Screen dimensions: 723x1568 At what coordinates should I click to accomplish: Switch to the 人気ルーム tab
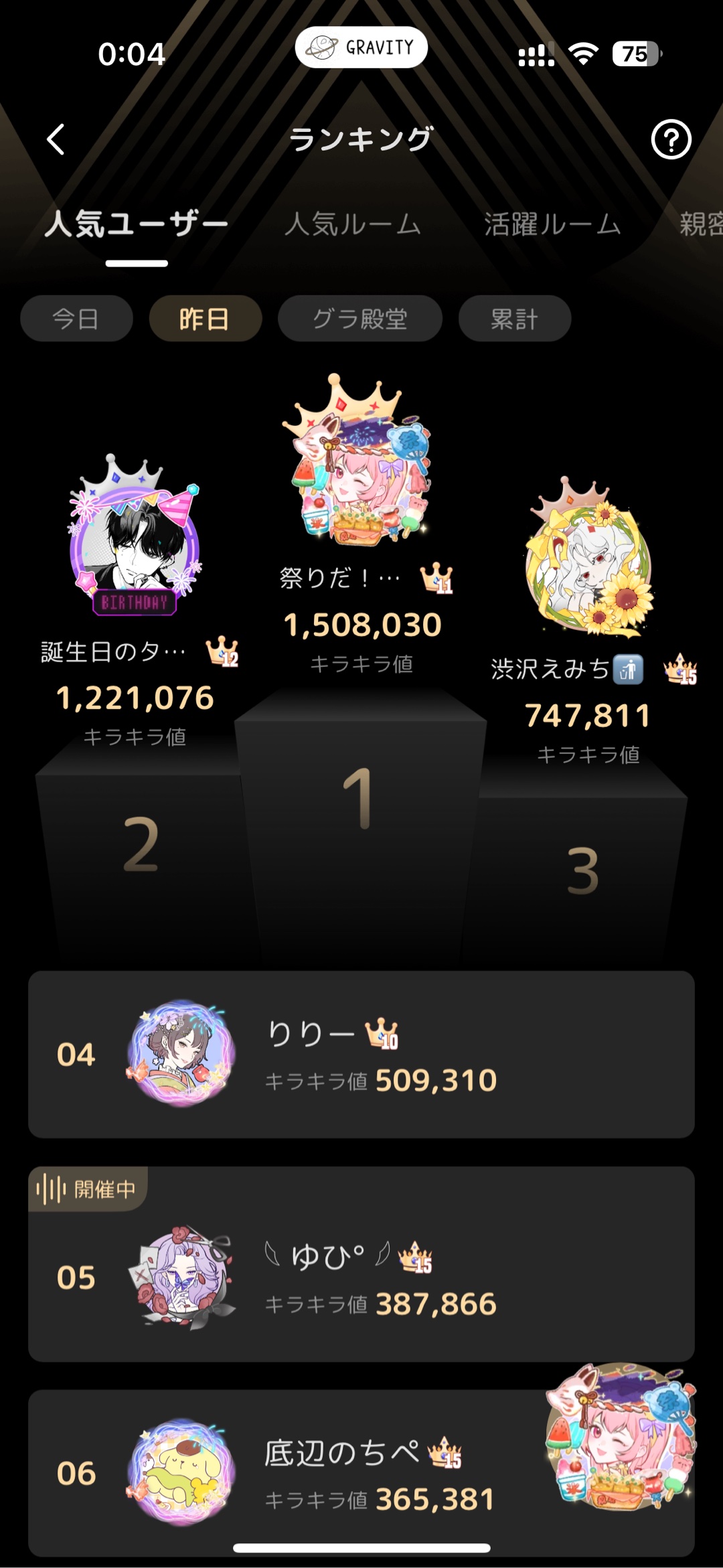[x=352, y=224]
